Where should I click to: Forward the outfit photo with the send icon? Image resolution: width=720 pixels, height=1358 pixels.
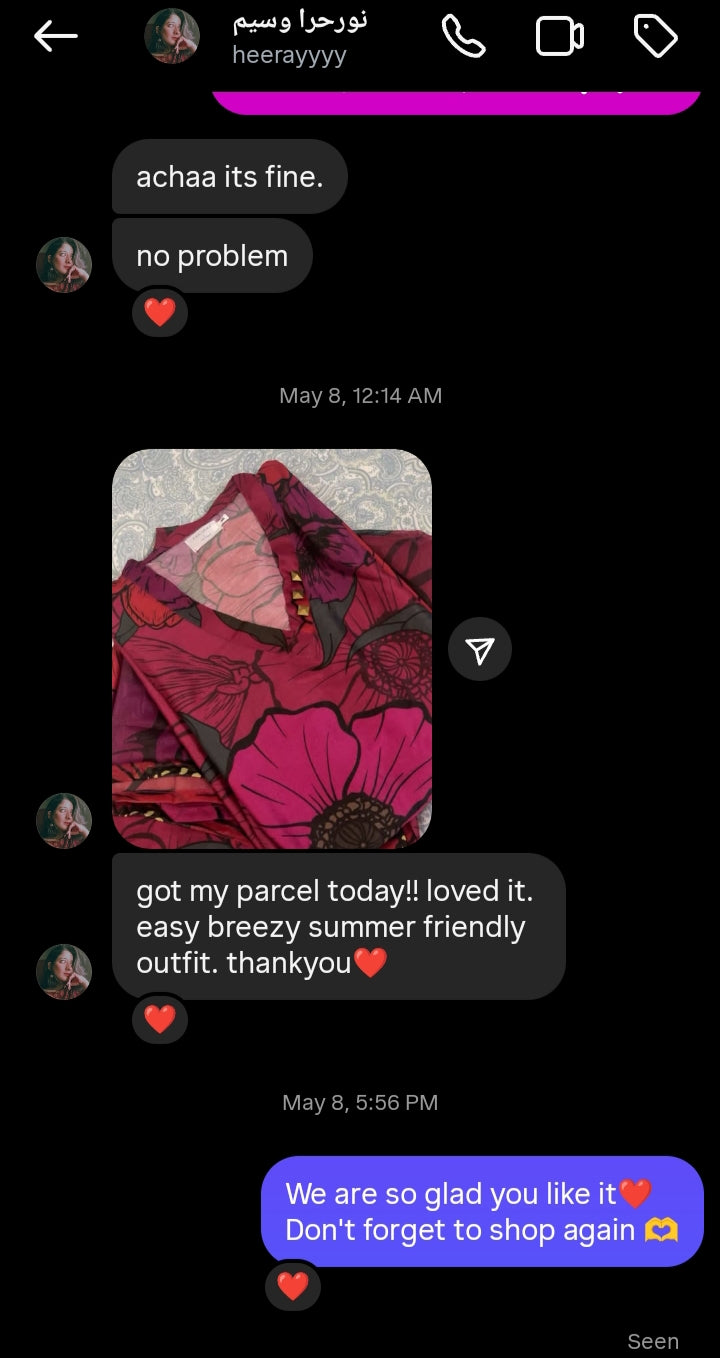(x=480, y=648)
